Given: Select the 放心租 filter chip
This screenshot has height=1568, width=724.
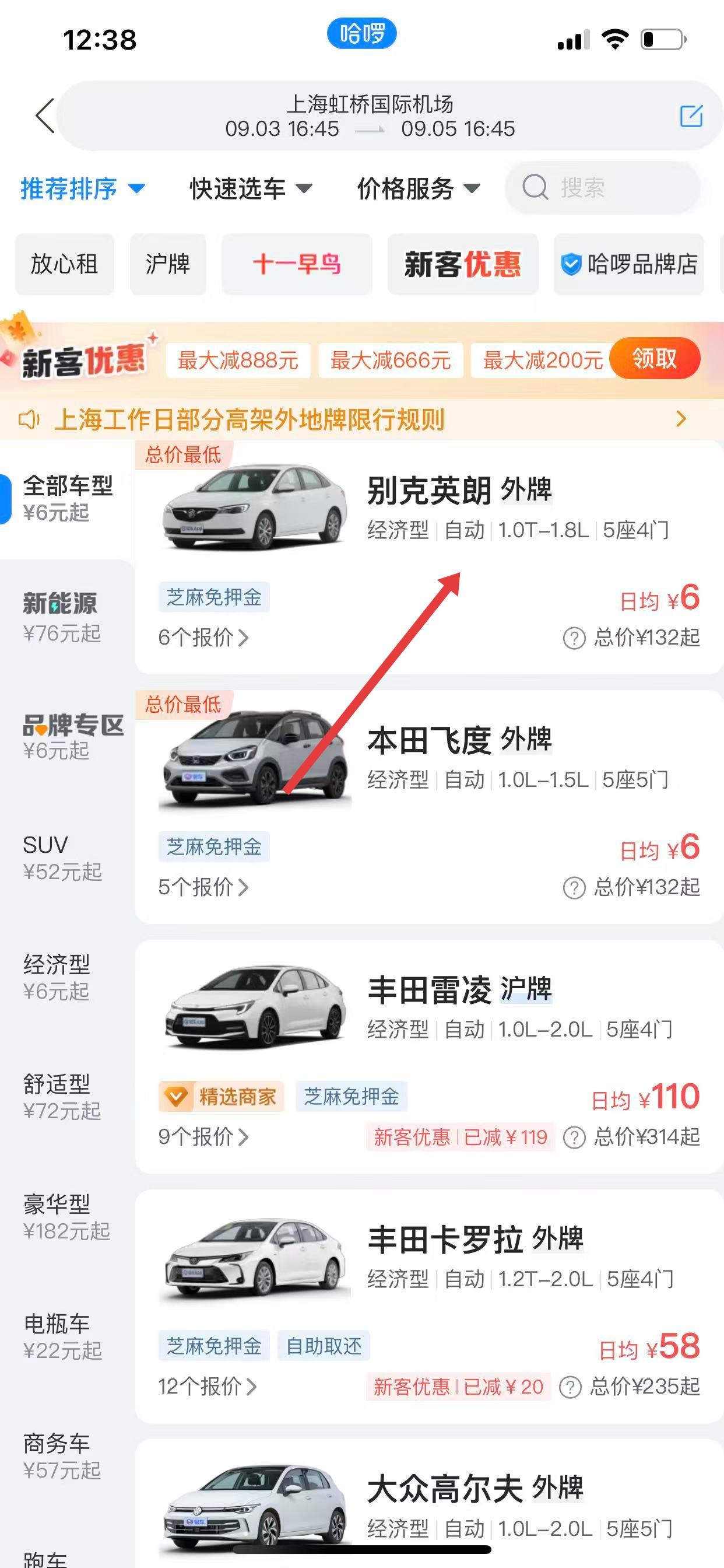Looking at the screenshot, I should pyautogui.click(x=65, y=264).
